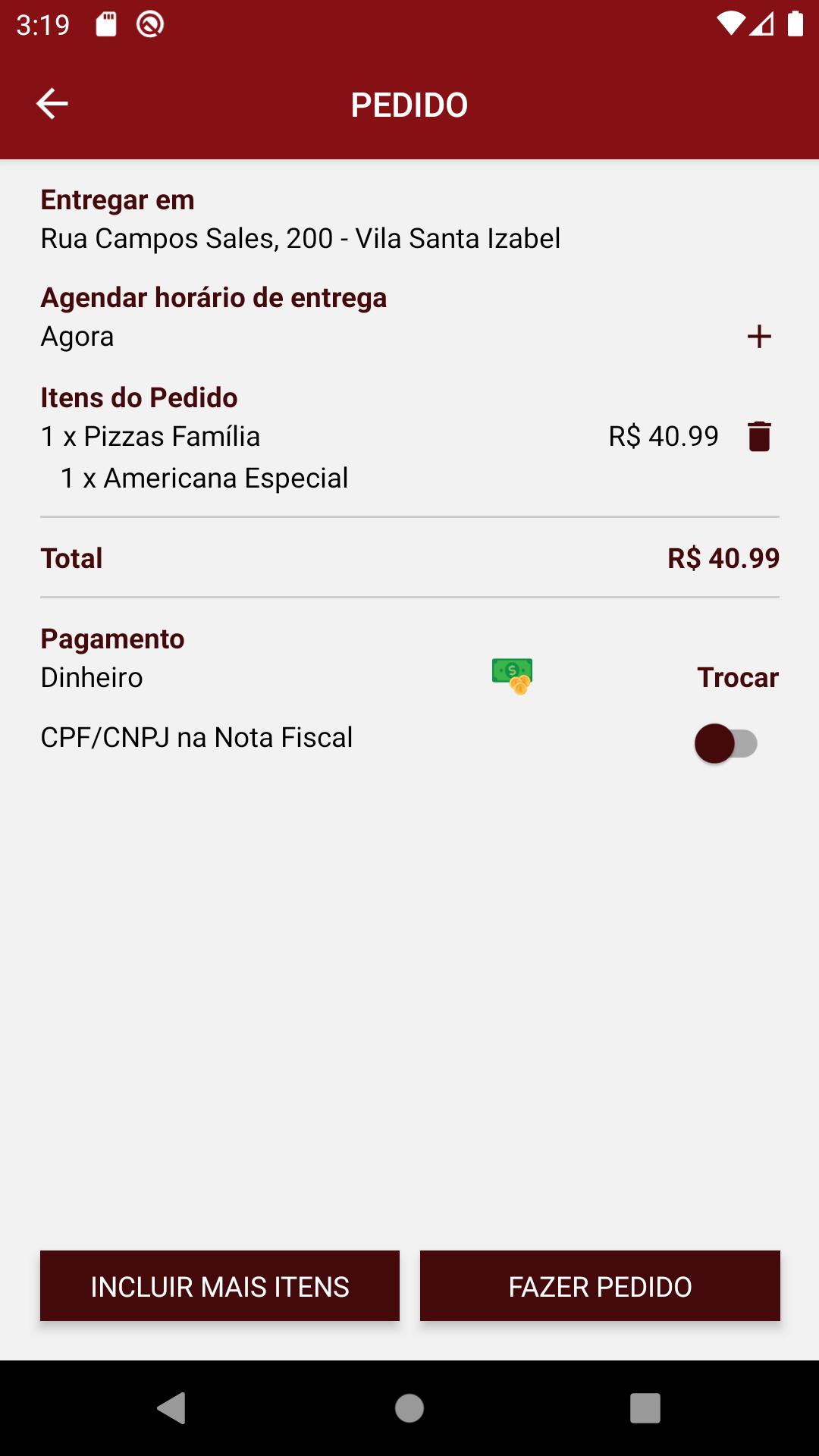The height and width of the screenshot is (1456, 819).
Task: Go back using the header arrow
Action: coord(52,104)
